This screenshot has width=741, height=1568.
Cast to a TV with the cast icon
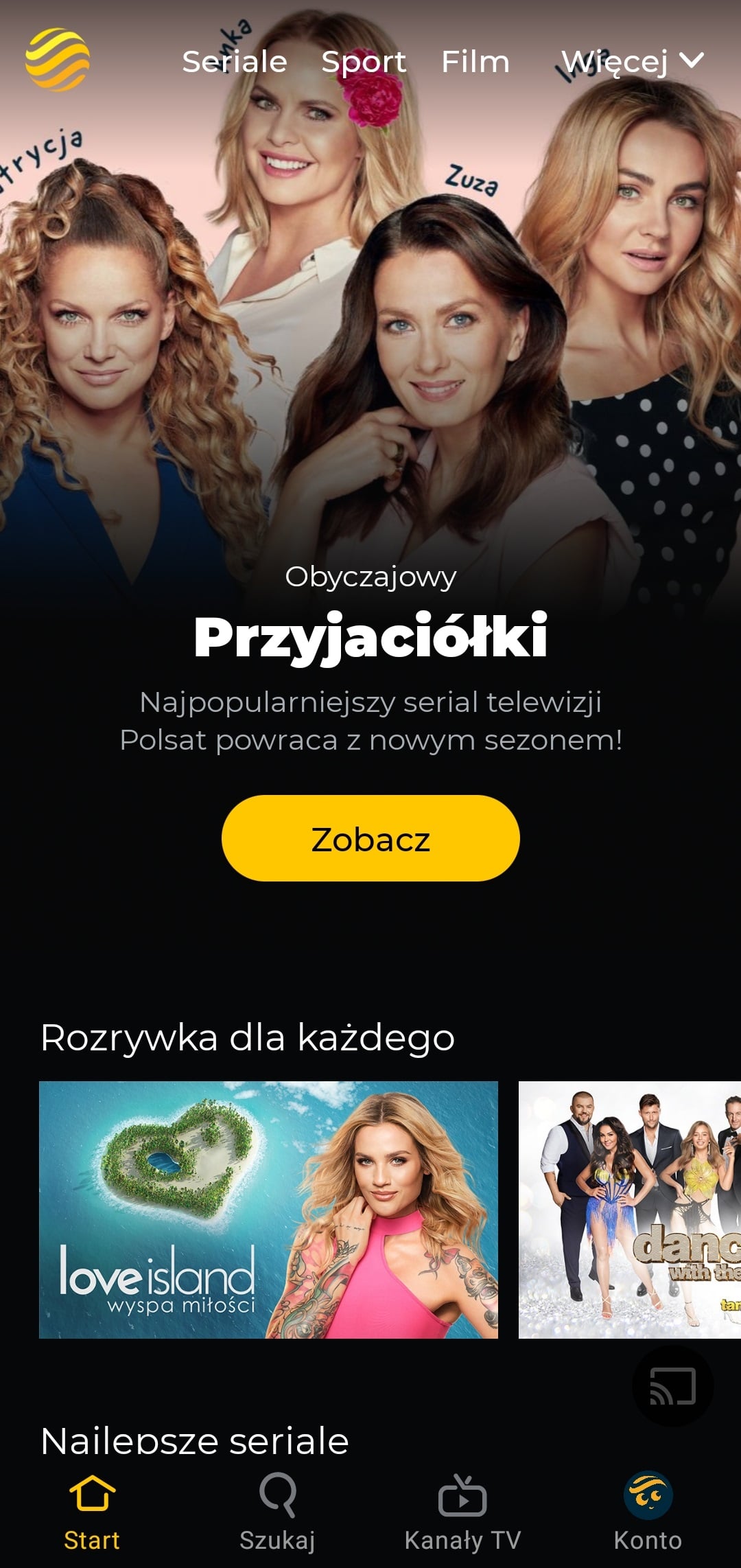[672, 1386]
